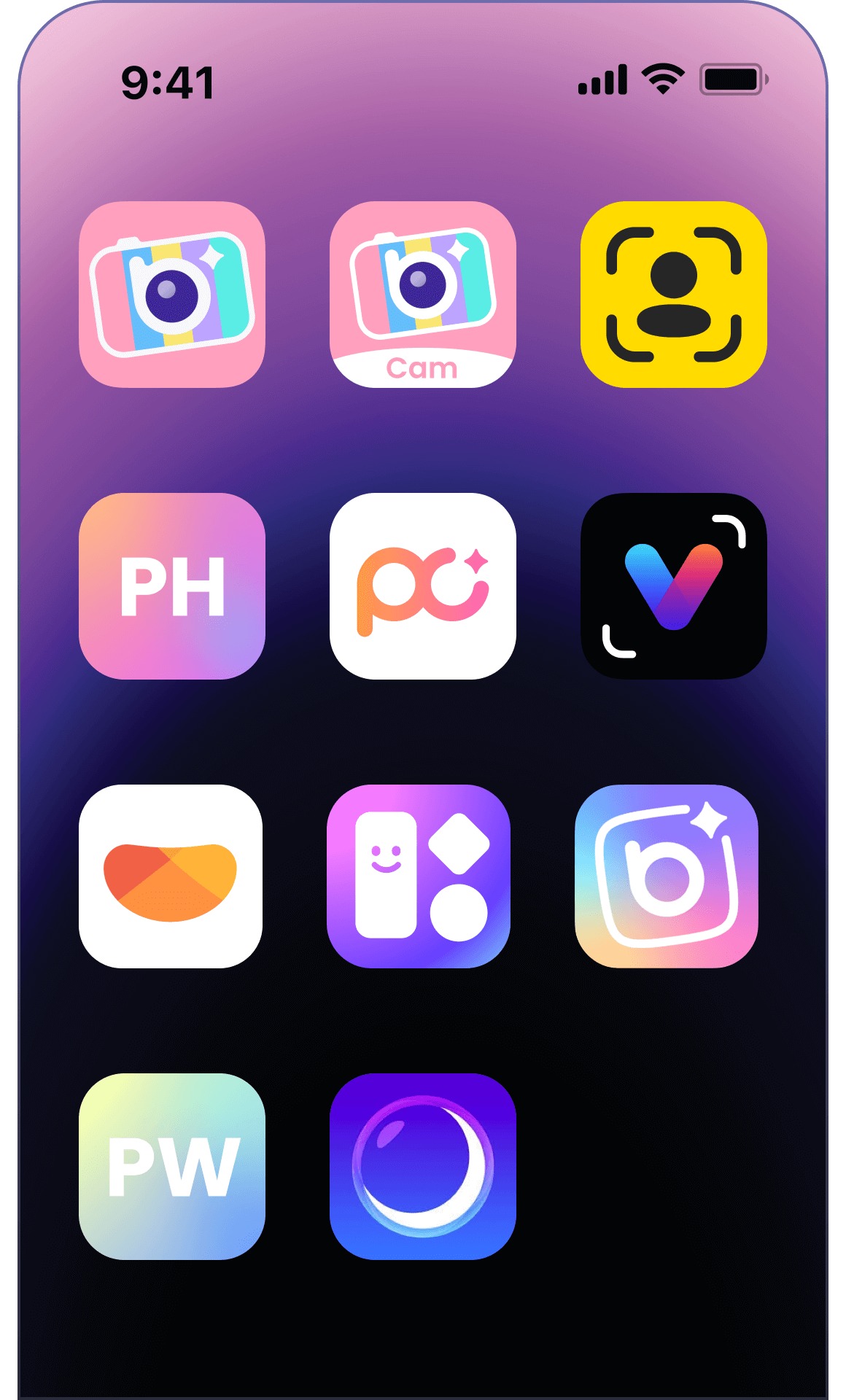Select the black V video editor icon
Screen dimensions: 846x1400
click(672, 586)
